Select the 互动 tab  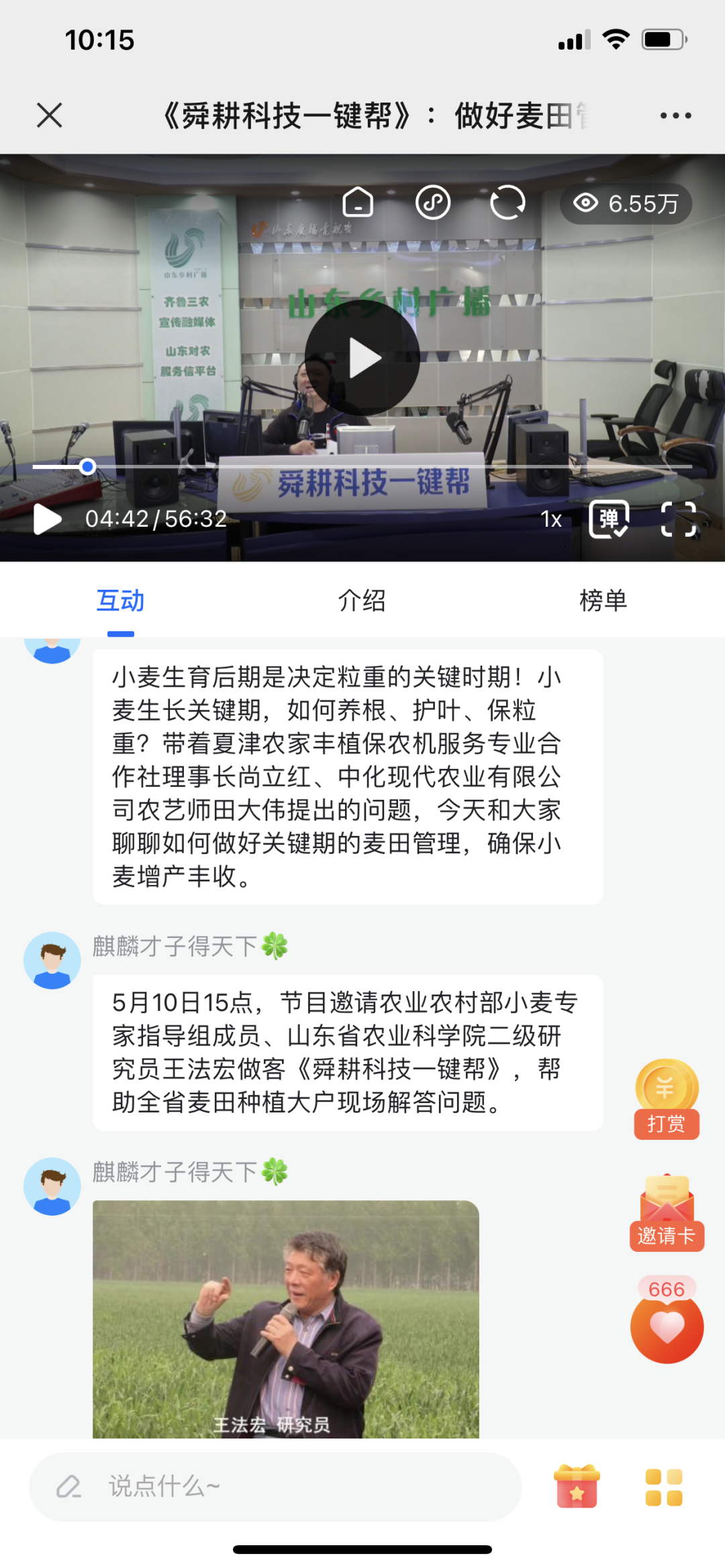pos(121,600)
